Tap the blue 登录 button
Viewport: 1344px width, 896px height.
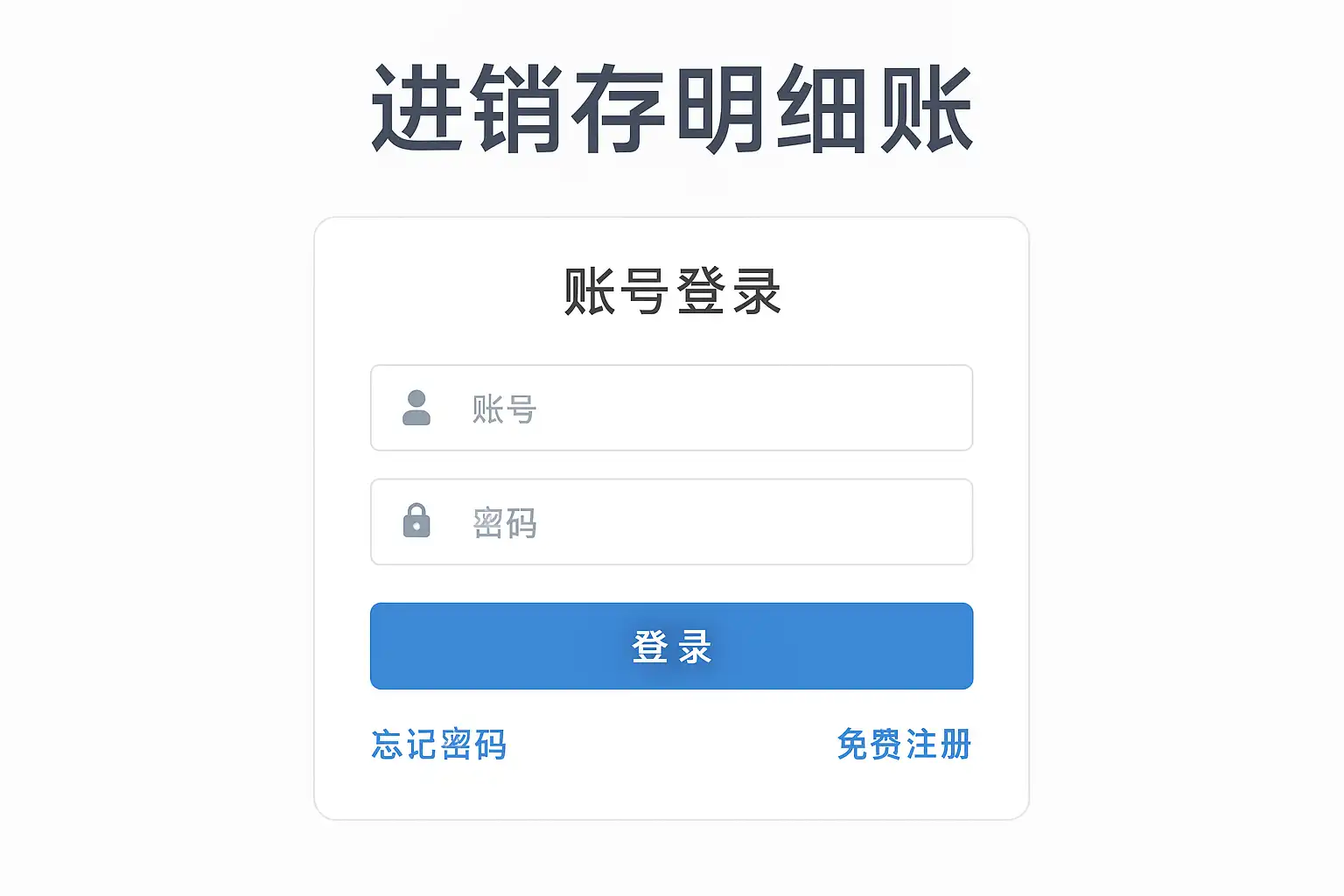[x=671, y=646]
